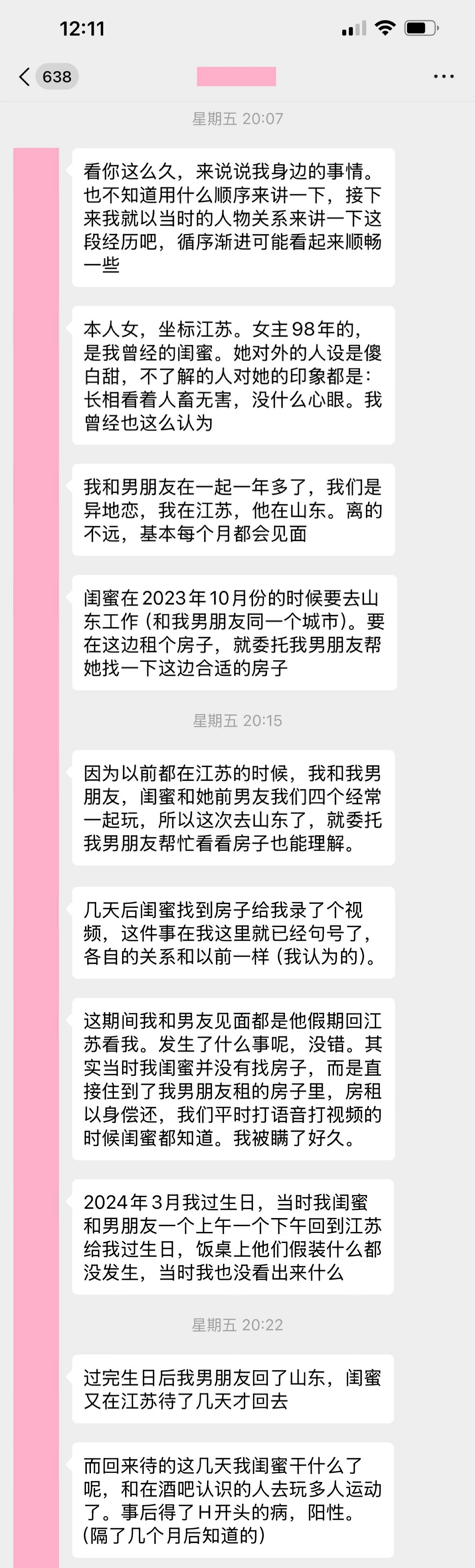Open the chat details overflow menu
Screen dimensions: 475x1568
pyautogui.click(x=443, y=77)
